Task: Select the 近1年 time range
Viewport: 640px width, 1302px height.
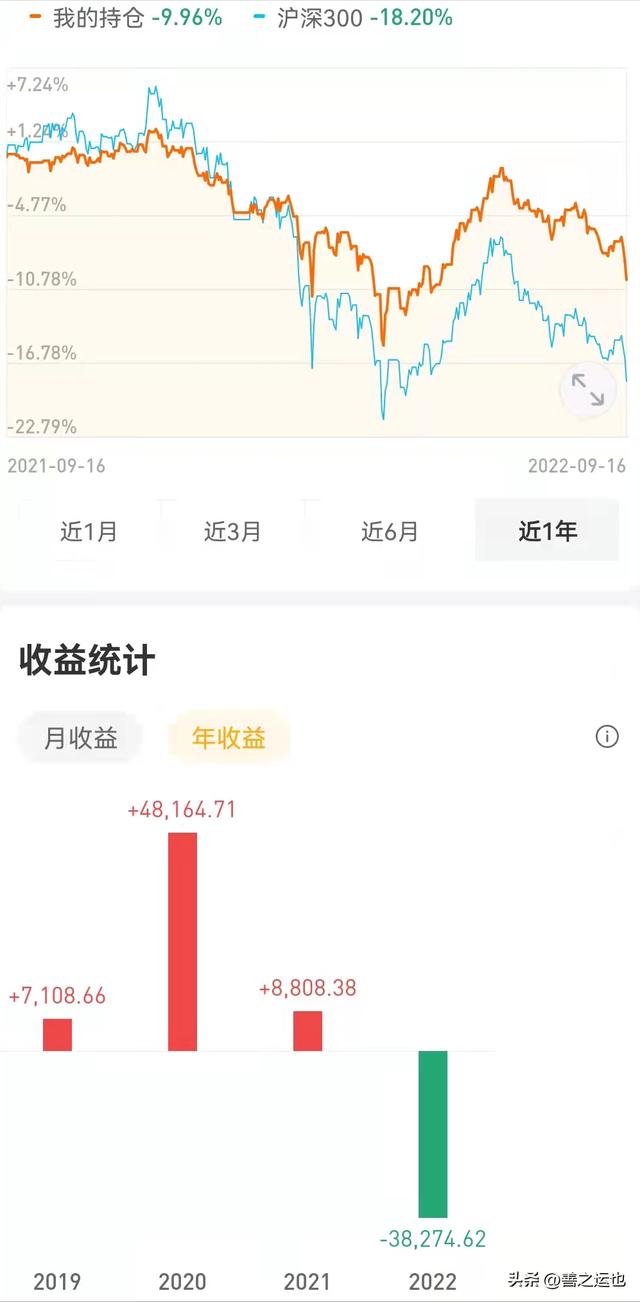Action: coord(547,531)
